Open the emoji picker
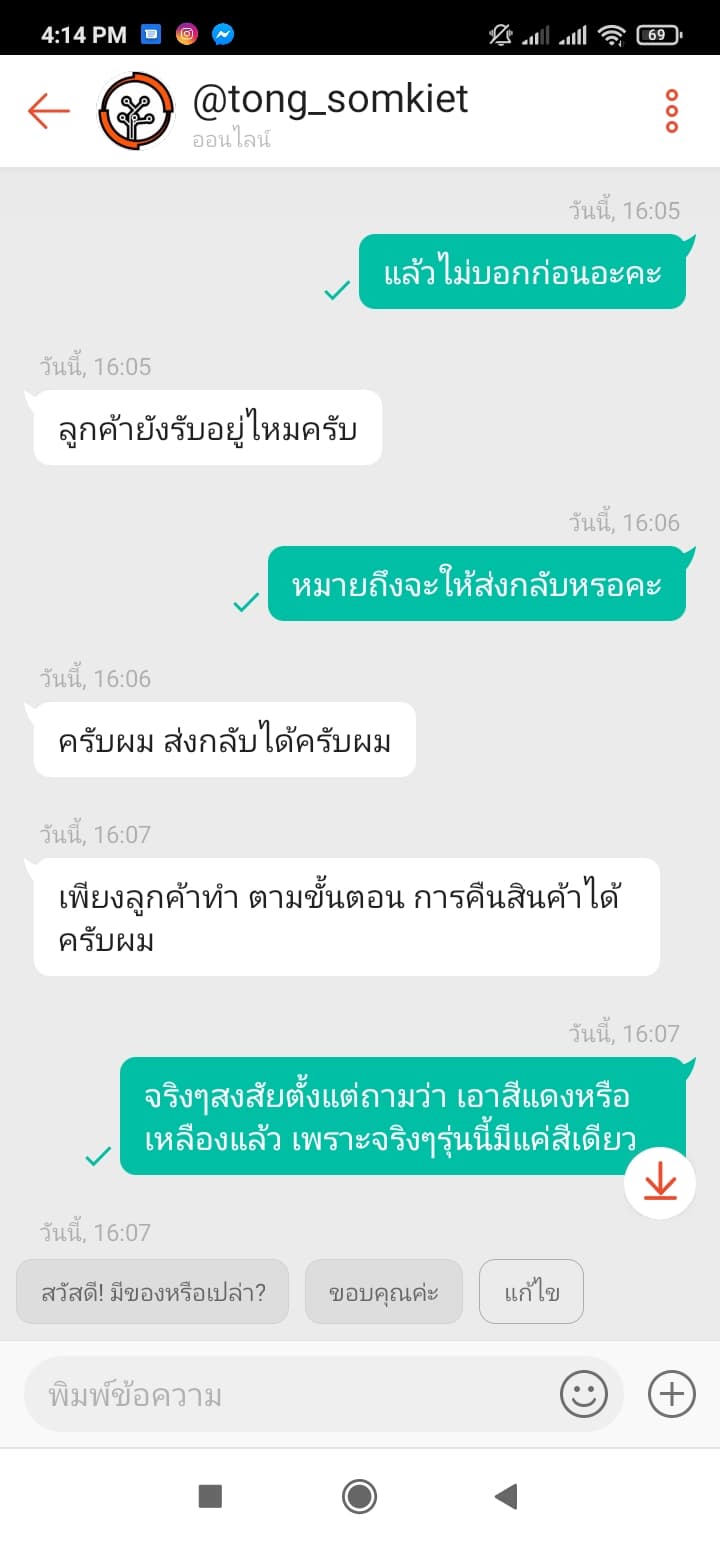Screen dimensions: 720x1544 [584, 1394]
